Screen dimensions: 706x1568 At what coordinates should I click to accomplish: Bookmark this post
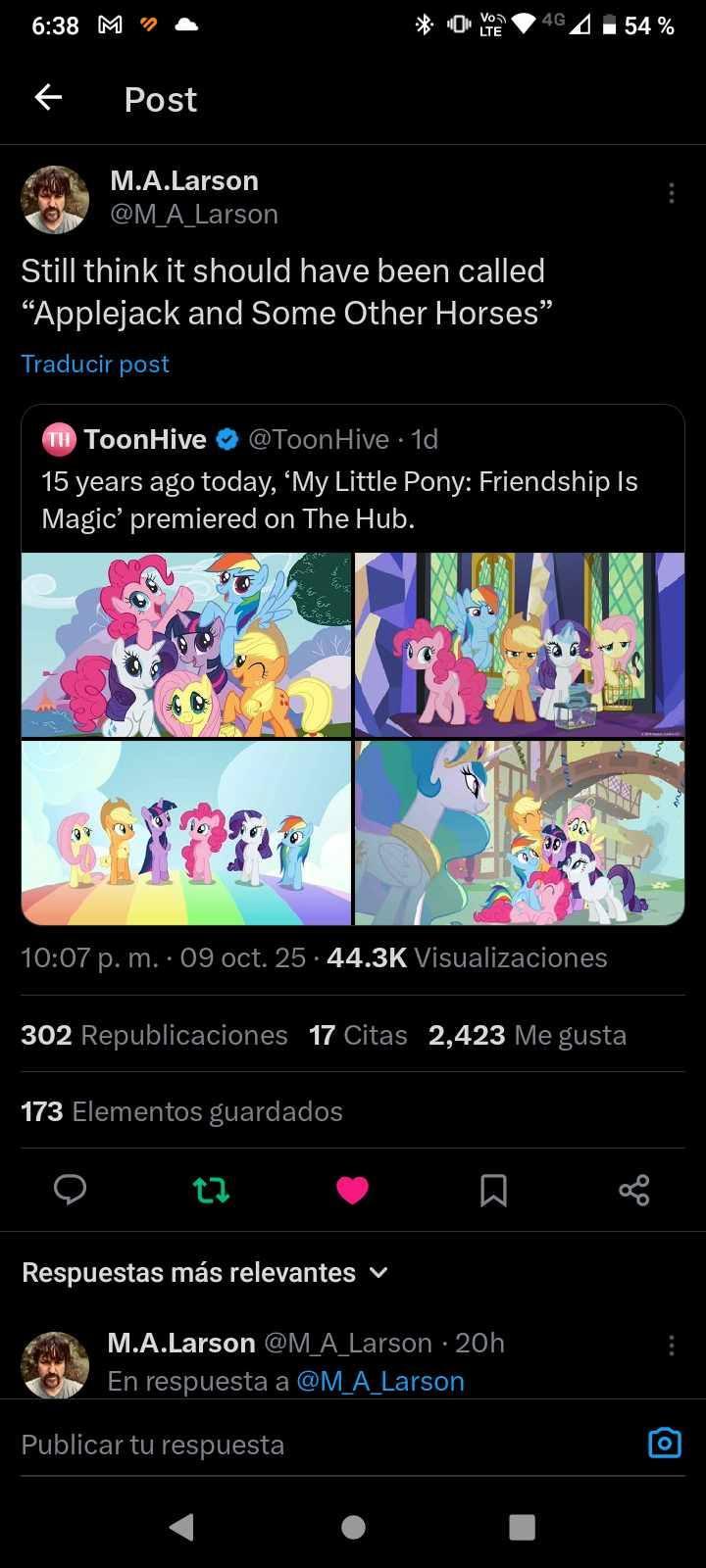point(493,1190)
